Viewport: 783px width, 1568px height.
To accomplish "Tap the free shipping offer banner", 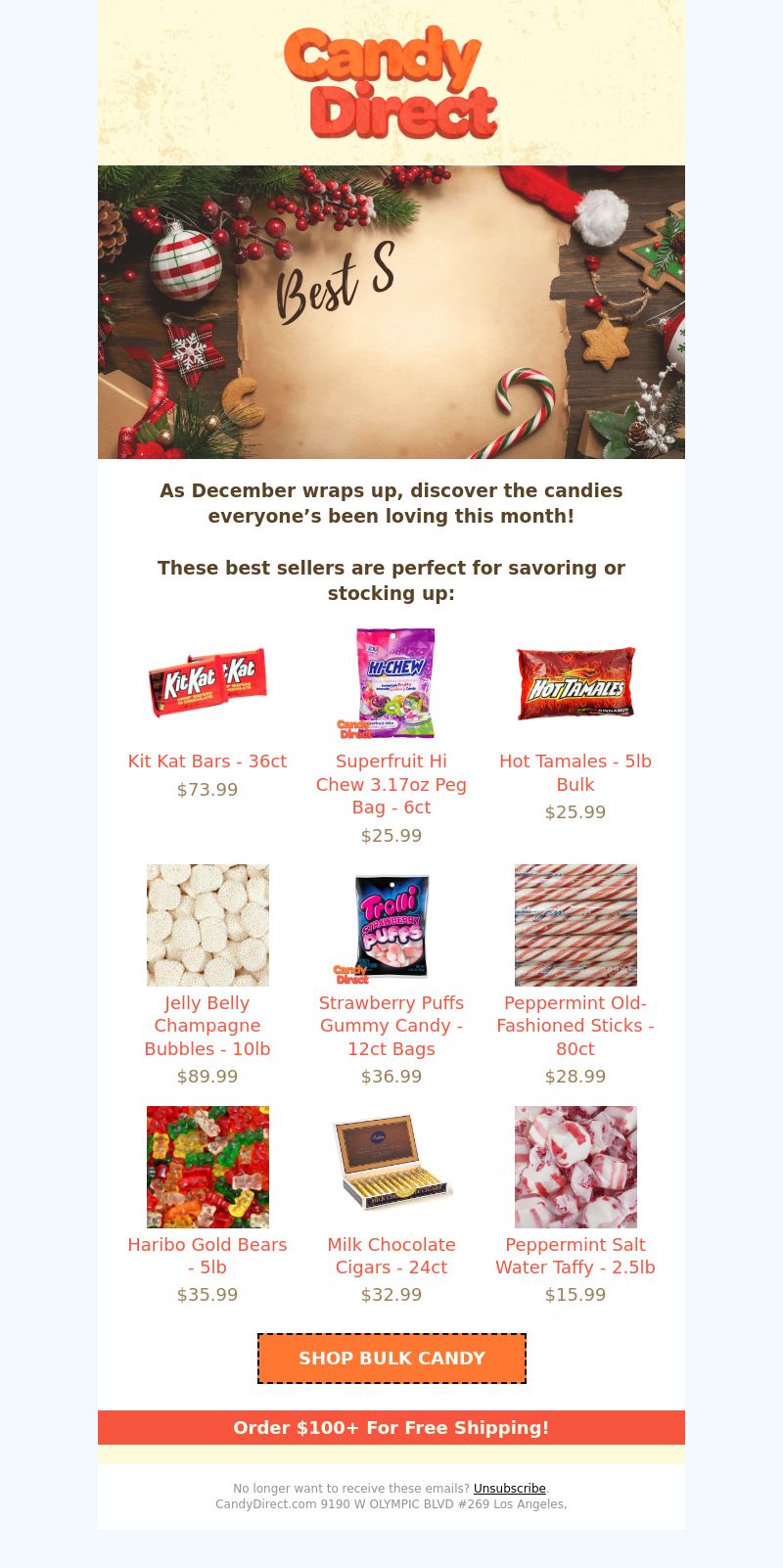I will tap(391, 1427).
